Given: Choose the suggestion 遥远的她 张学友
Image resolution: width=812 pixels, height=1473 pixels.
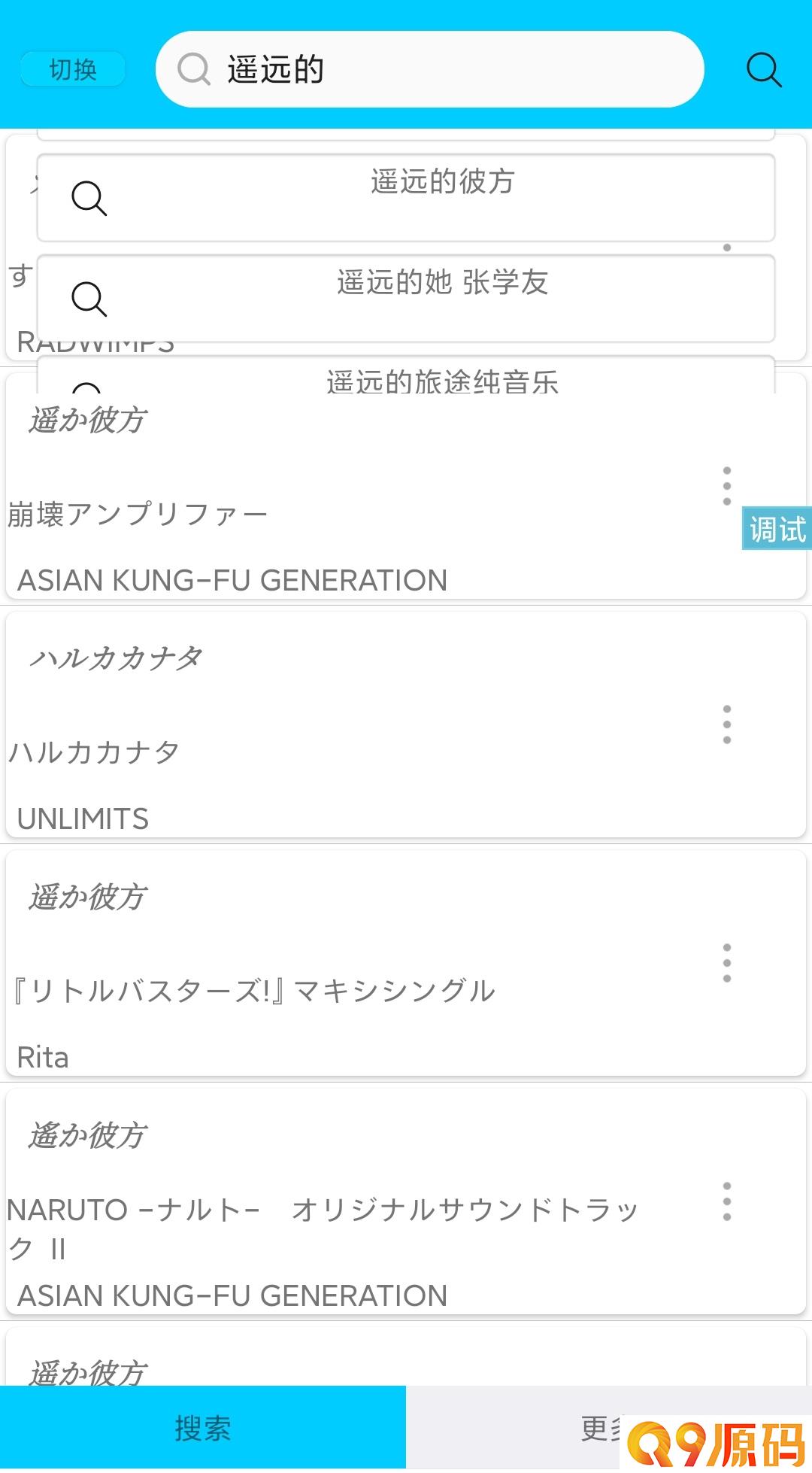Looking at the screenshot, I should [406, 299].
